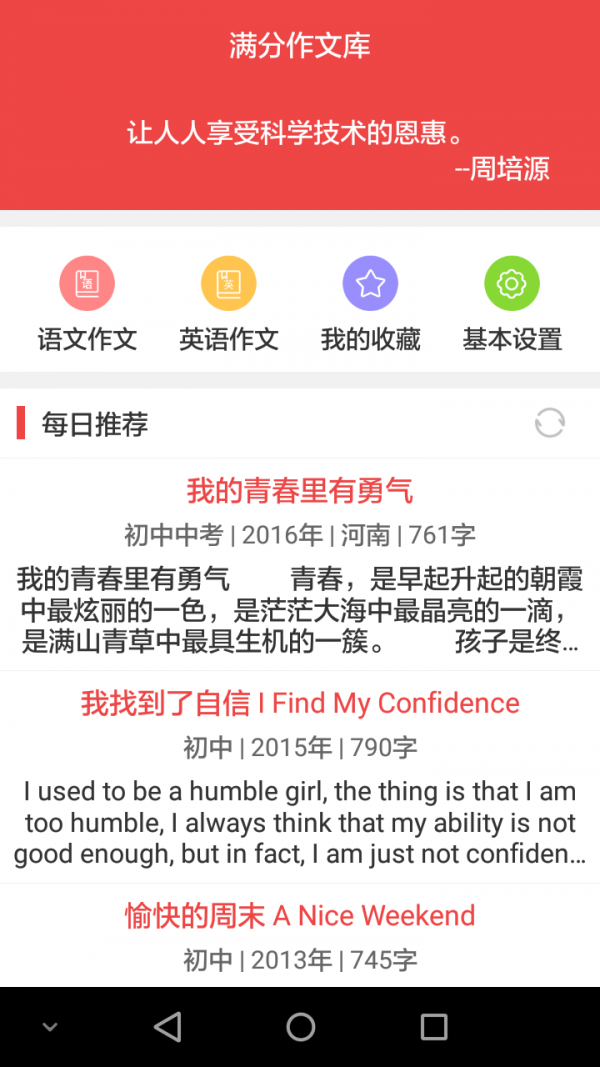Viewport: 600px width, 1067px height.
Task: Tap the system back button
Action: [x=167, y=1026]
